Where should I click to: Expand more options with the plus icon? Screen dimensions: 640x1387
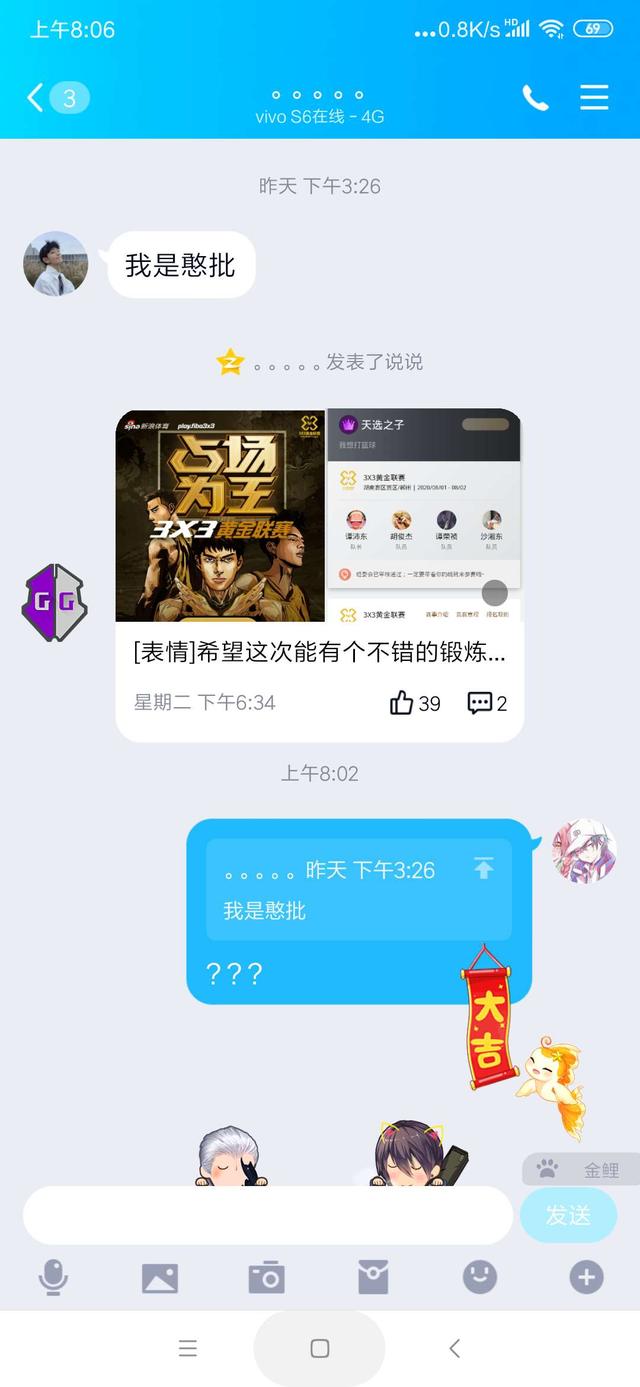coord(587,1277)
